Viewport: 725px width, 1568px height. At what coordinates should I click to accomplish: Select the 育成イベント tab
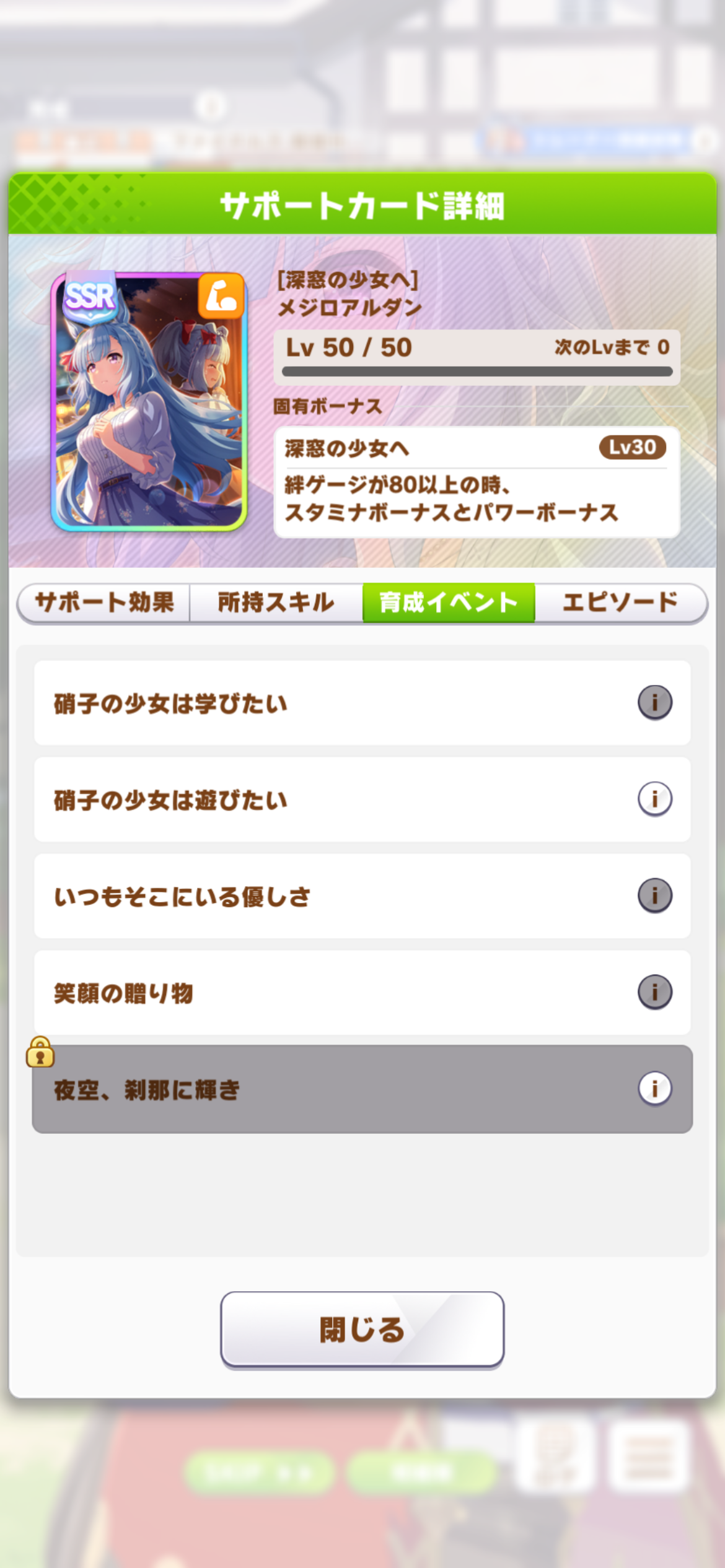449,603
